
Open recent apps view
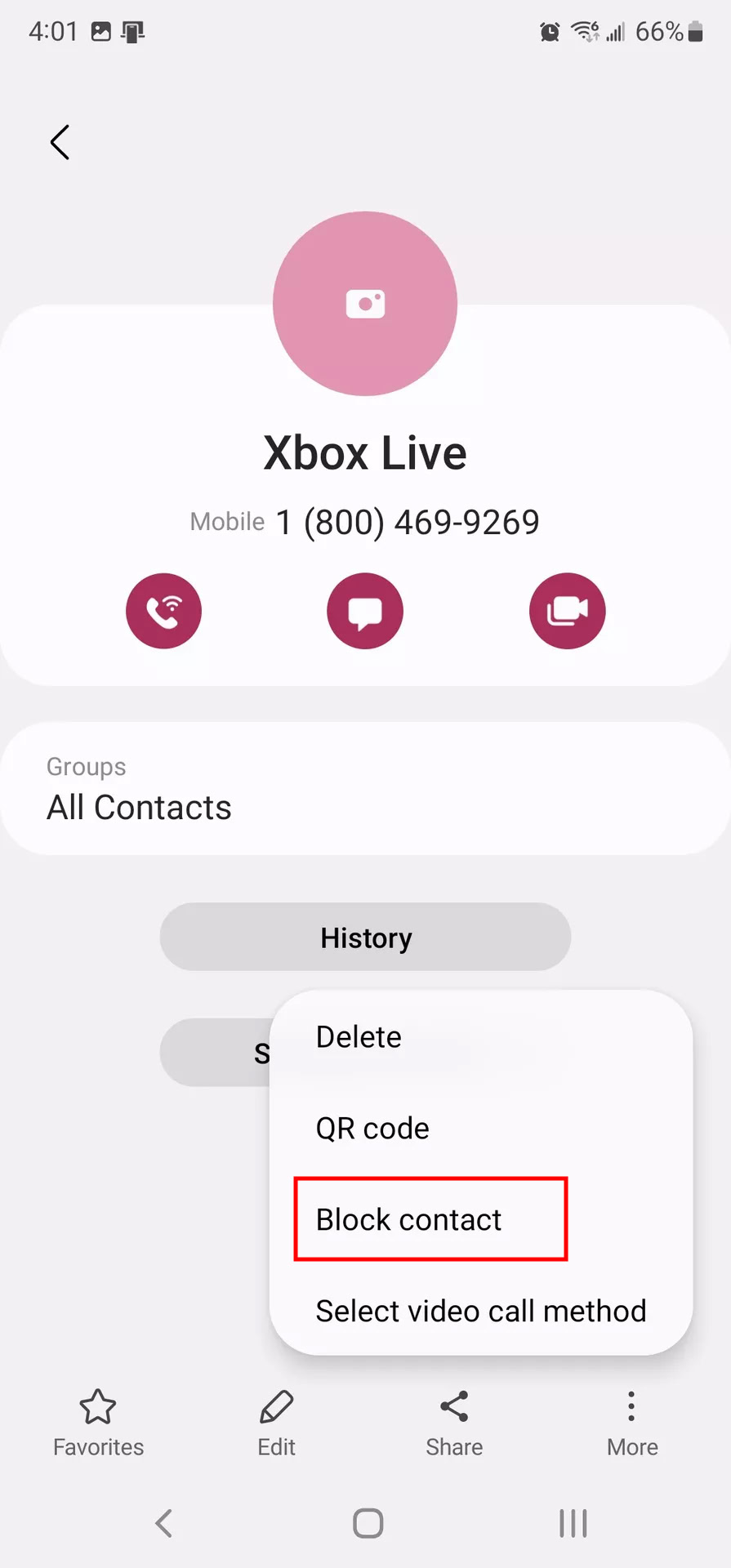click(x=573, y=1523)
